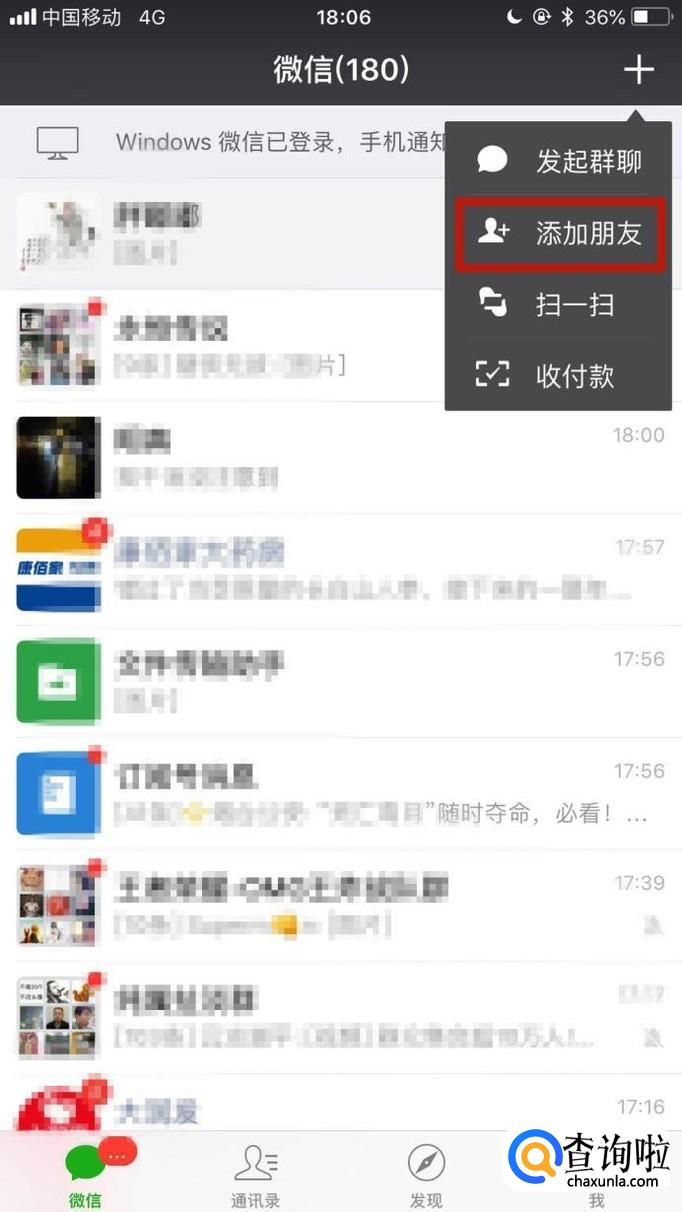Switch to the 通讯录 tab

pyautogui.click(x=255, y=1175)
